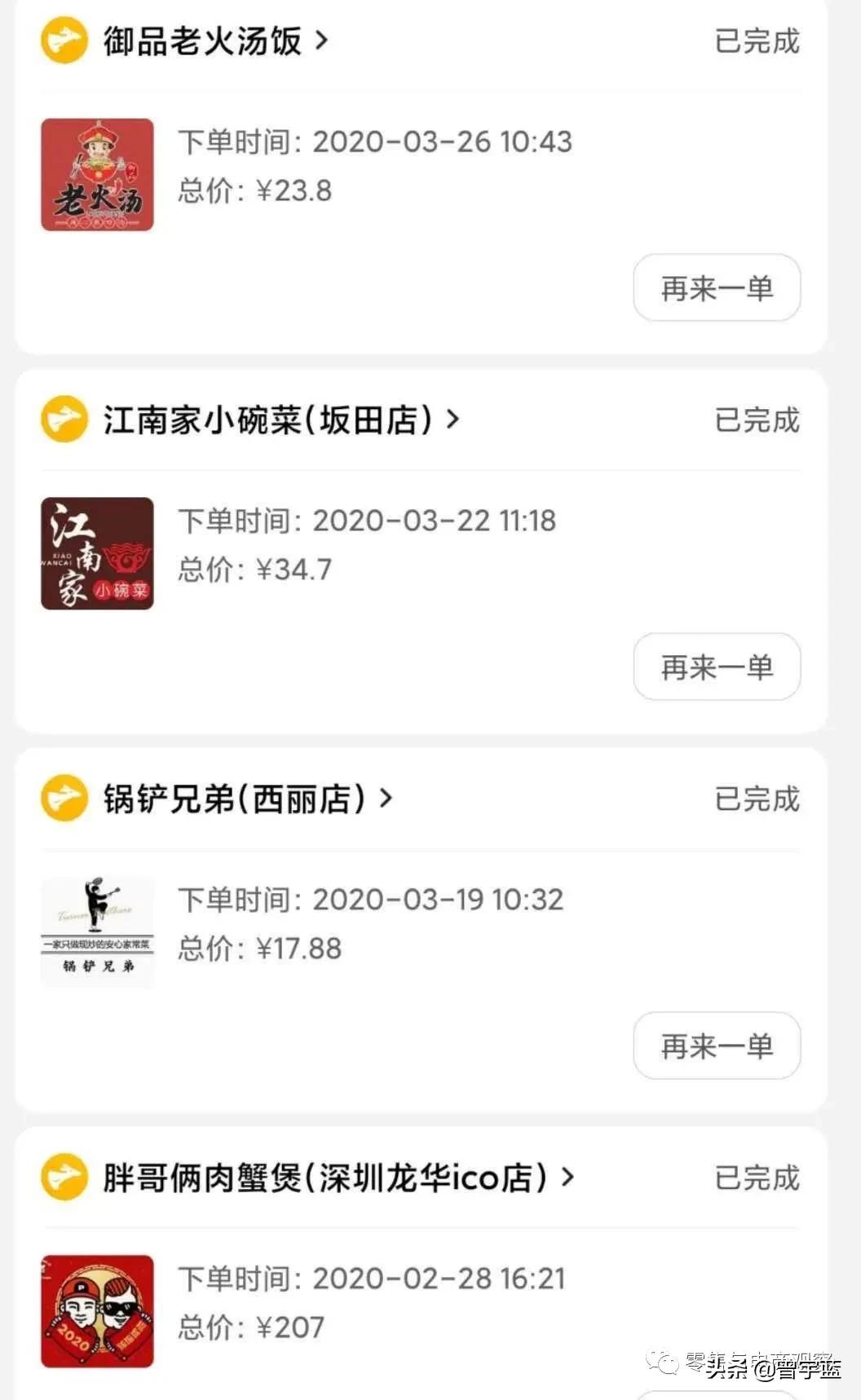
Task: Open the 江南家小碗菜 store logo image
Action: pyautogui.click(x=97, y=554)
